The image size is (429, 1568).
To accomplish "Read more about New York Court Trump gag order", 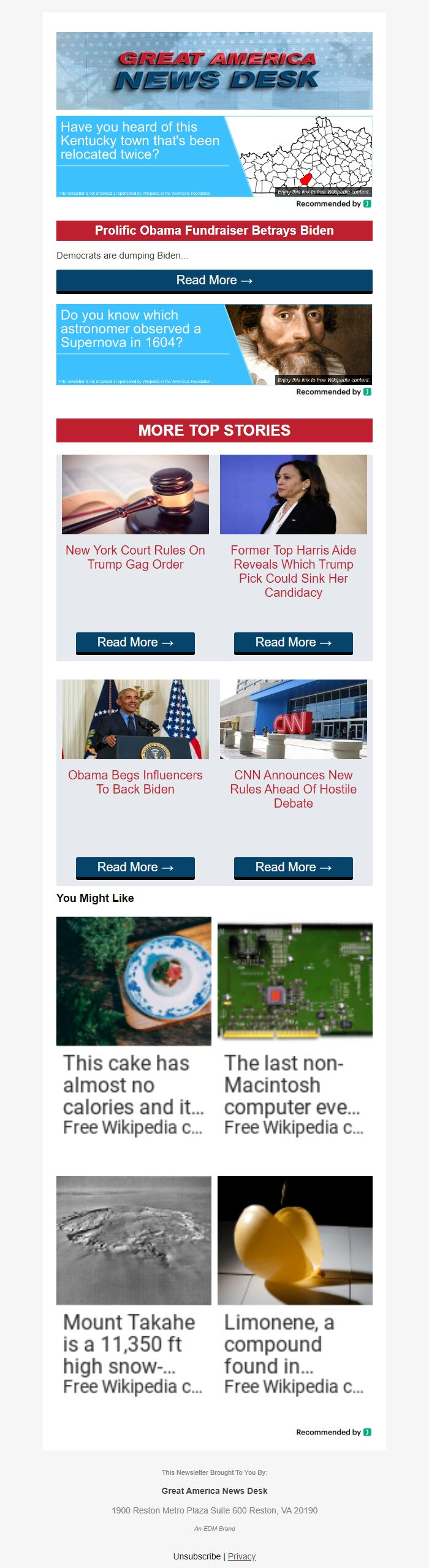I will click(135, 642).
